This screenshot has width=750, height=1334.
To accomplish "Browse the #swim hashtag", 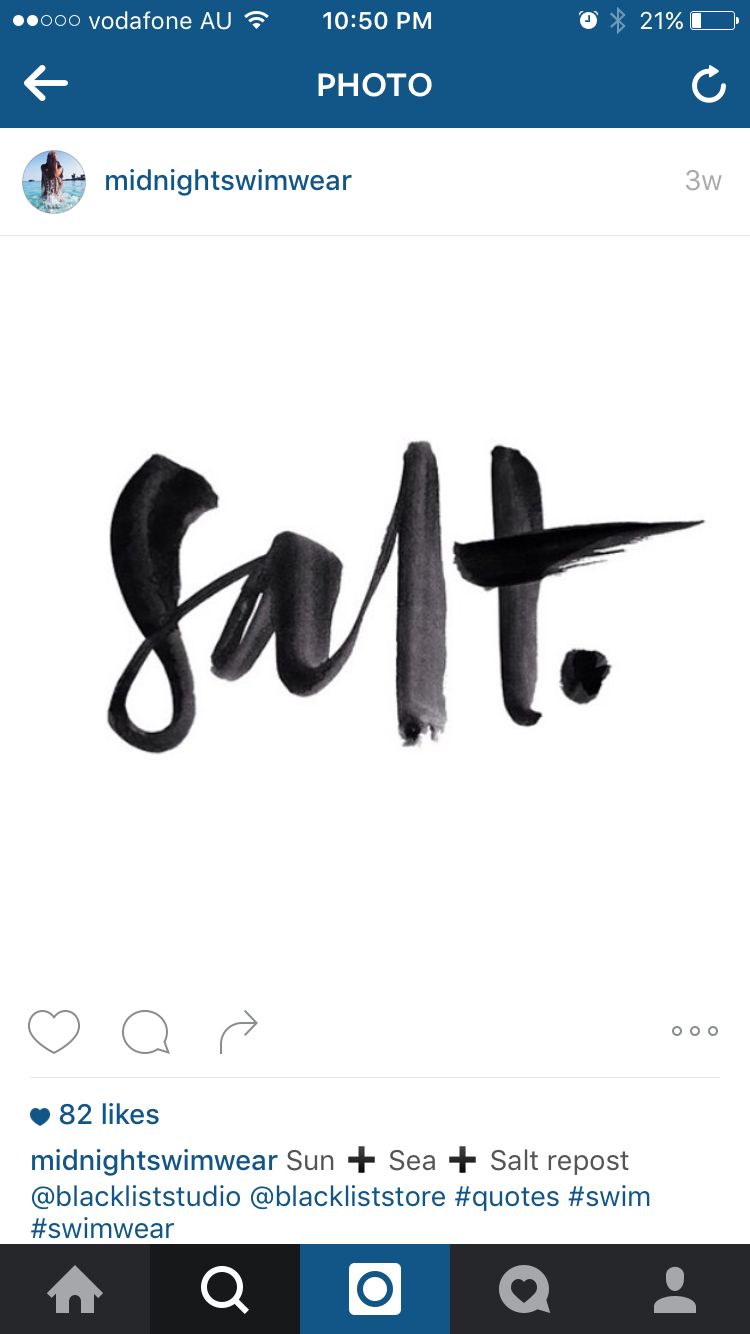I will point(610,1196).
